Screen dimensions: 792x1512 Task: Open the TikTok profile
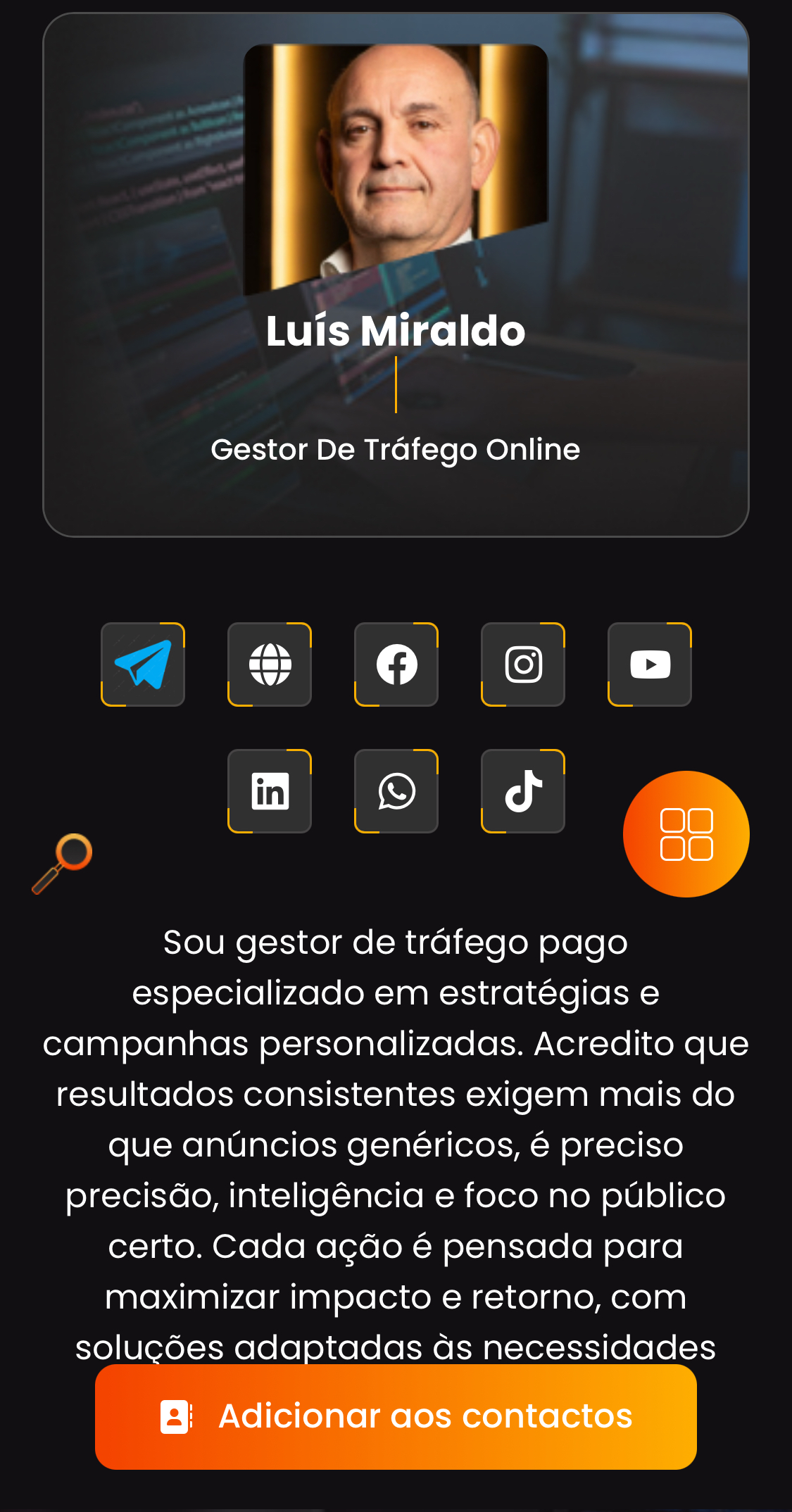[x=523, y=791]
